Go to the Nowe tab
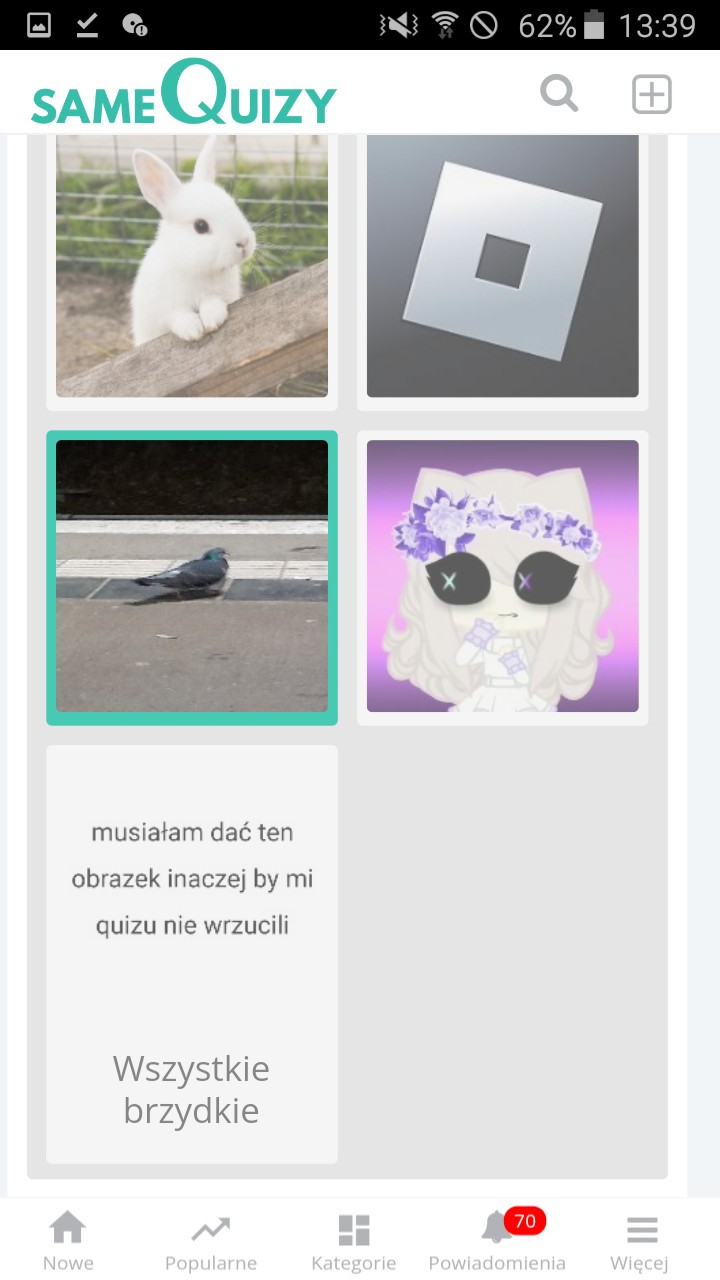The width and height of the screenshot is (720, 1280). click(x=68, y=1241)
